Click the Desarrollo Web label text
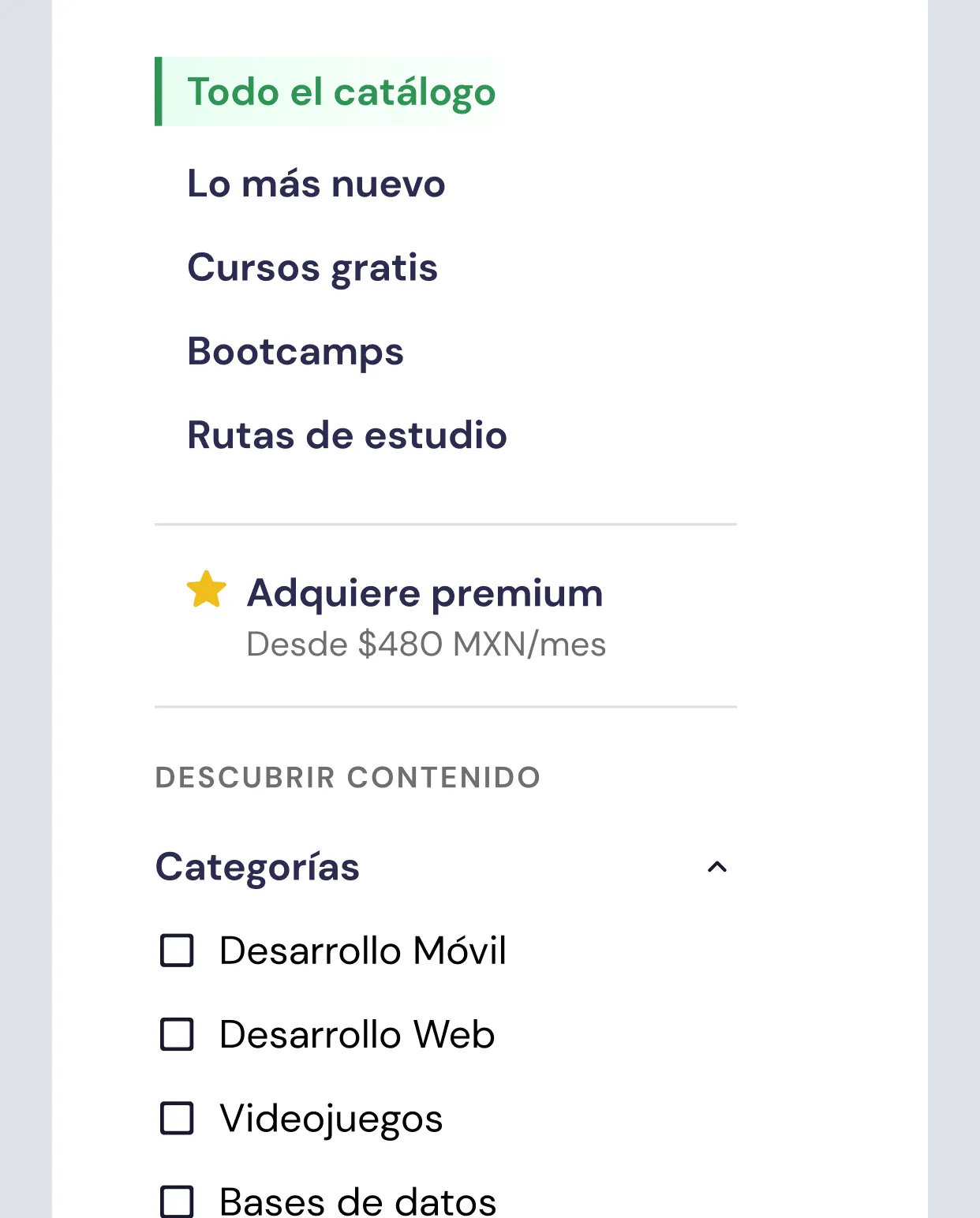This screenshot has height=1218, width=980. pos(357,1035)
